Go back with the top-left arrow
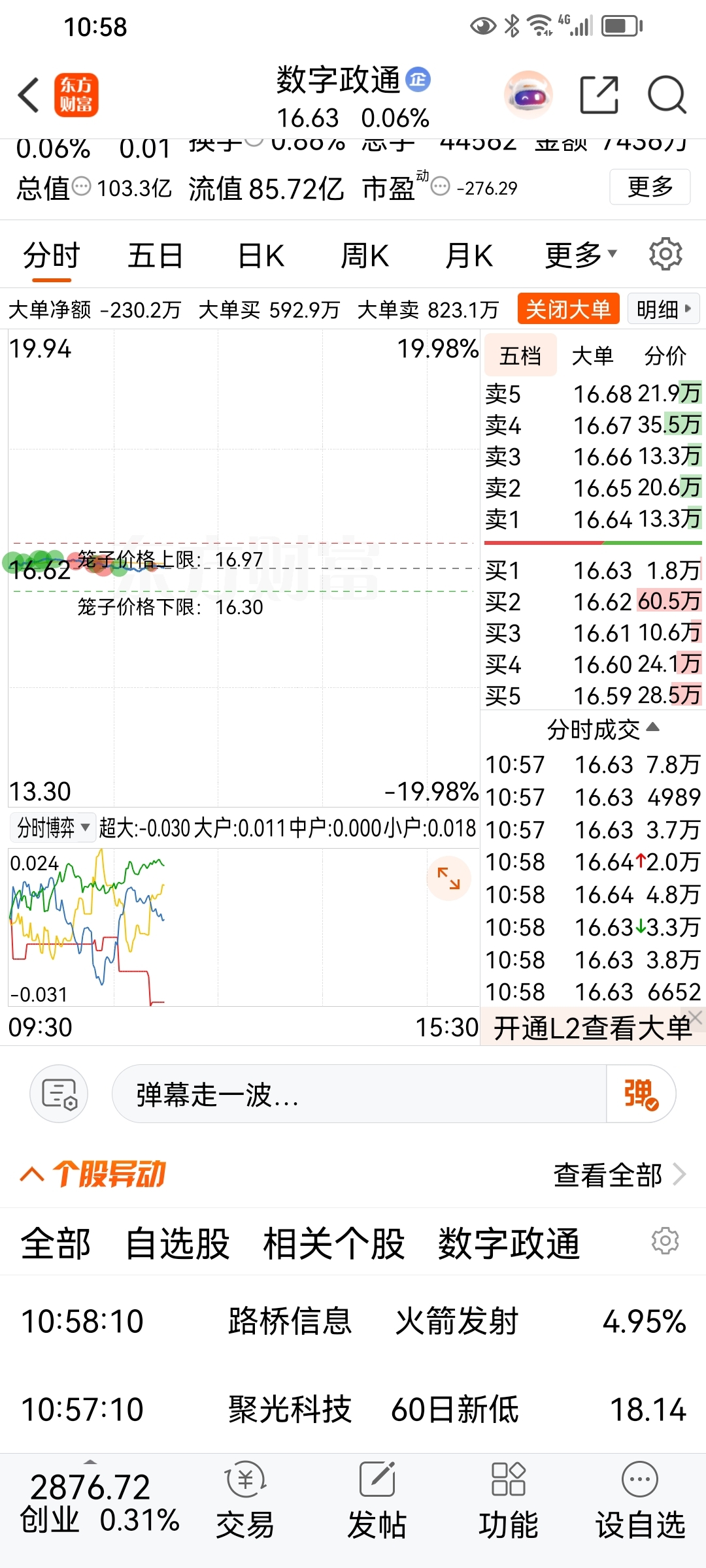Viewport: 706px width, 1568px height. 29,95
